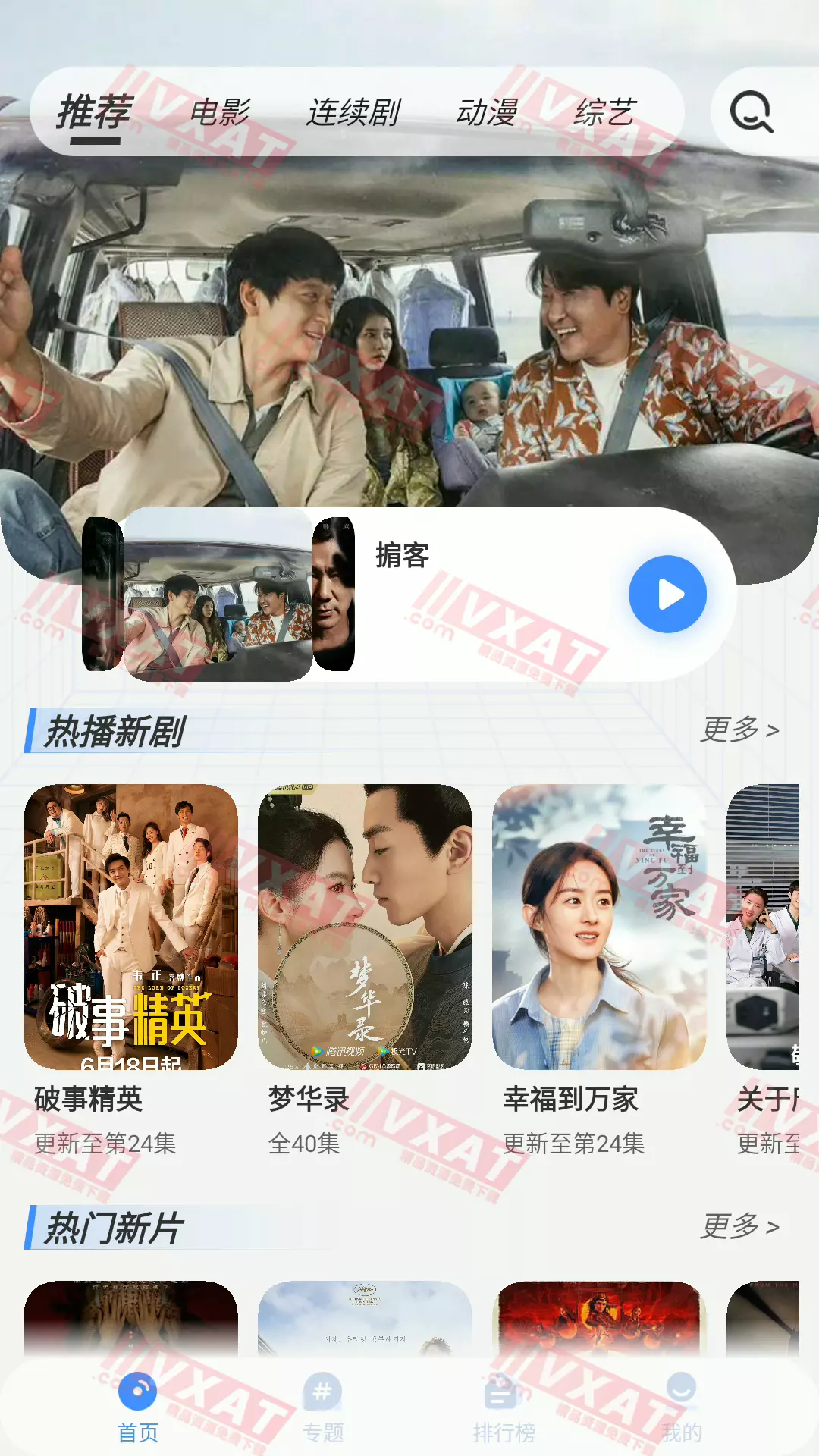Switch to the 综艺 tab

604,112
